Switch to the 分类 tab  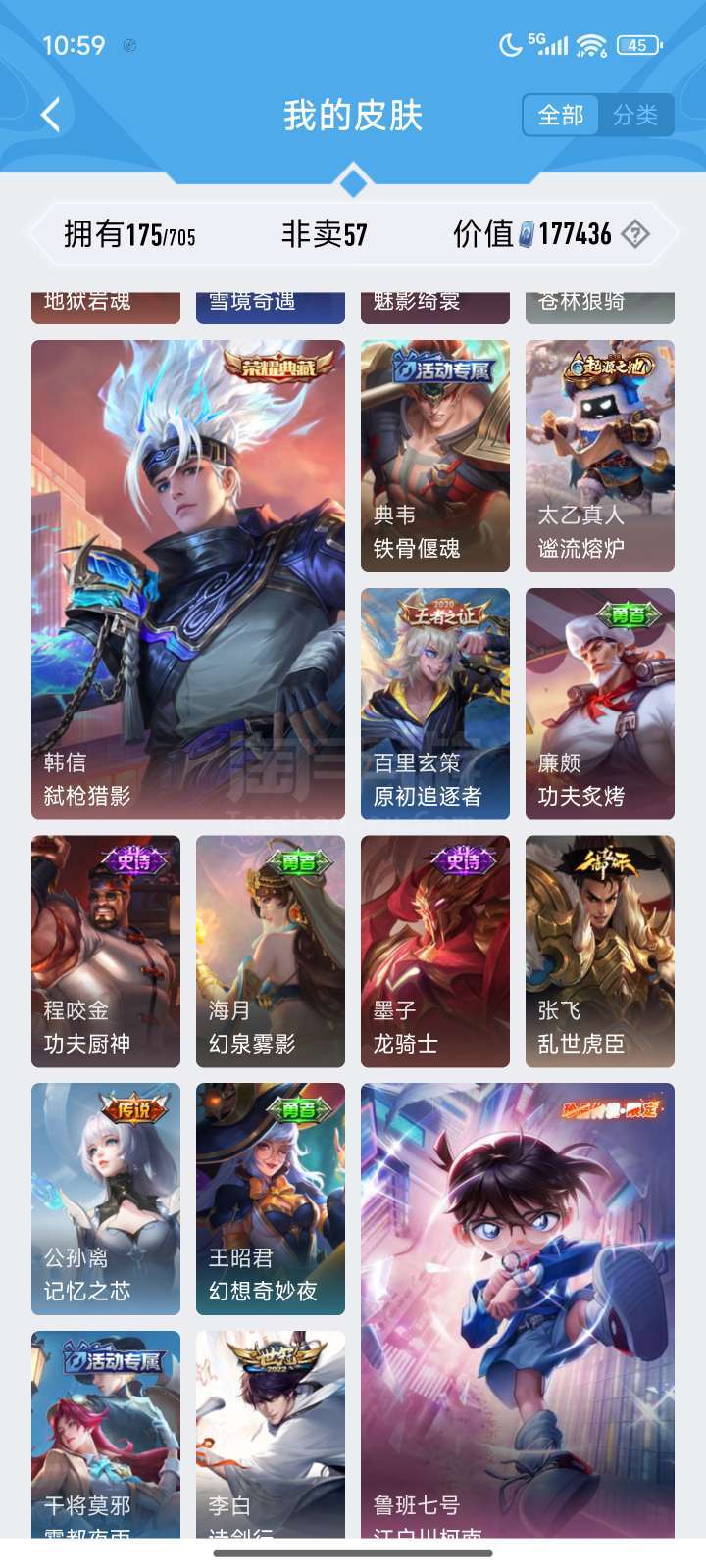pyautogui.click(x=635, y=116)
